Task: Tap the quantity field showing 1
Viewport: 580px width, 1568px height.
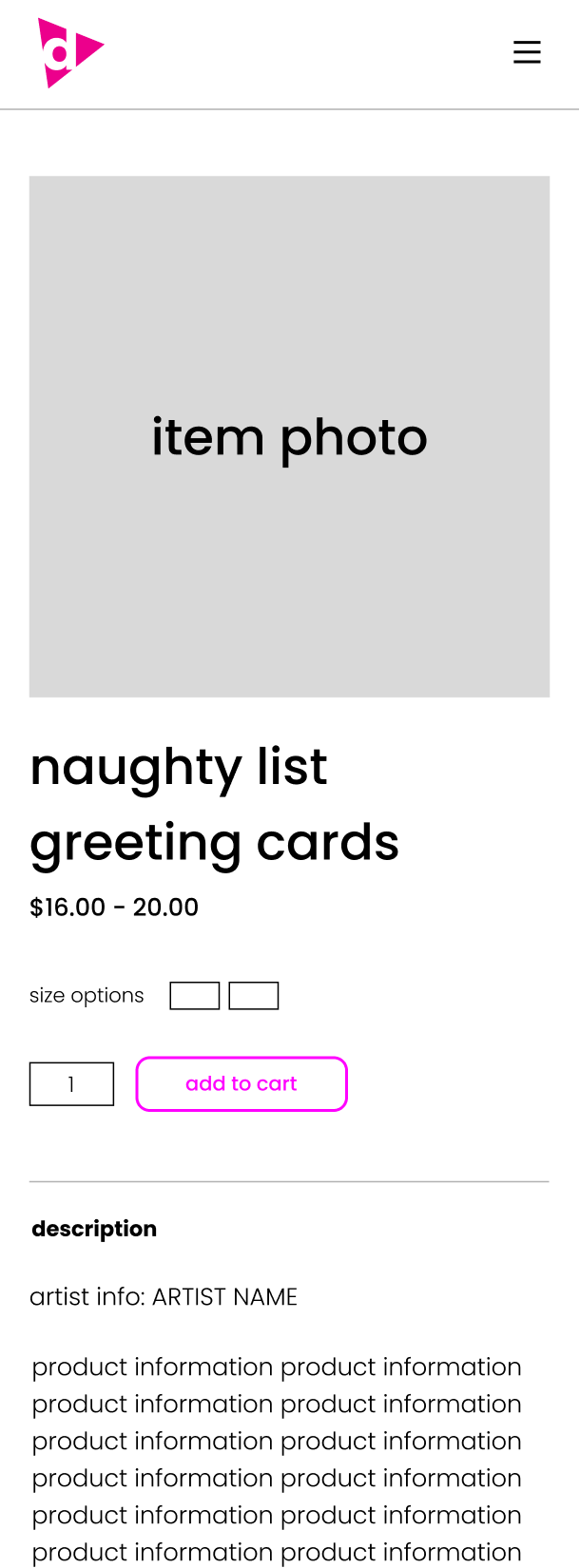Action: point(71,1084)
